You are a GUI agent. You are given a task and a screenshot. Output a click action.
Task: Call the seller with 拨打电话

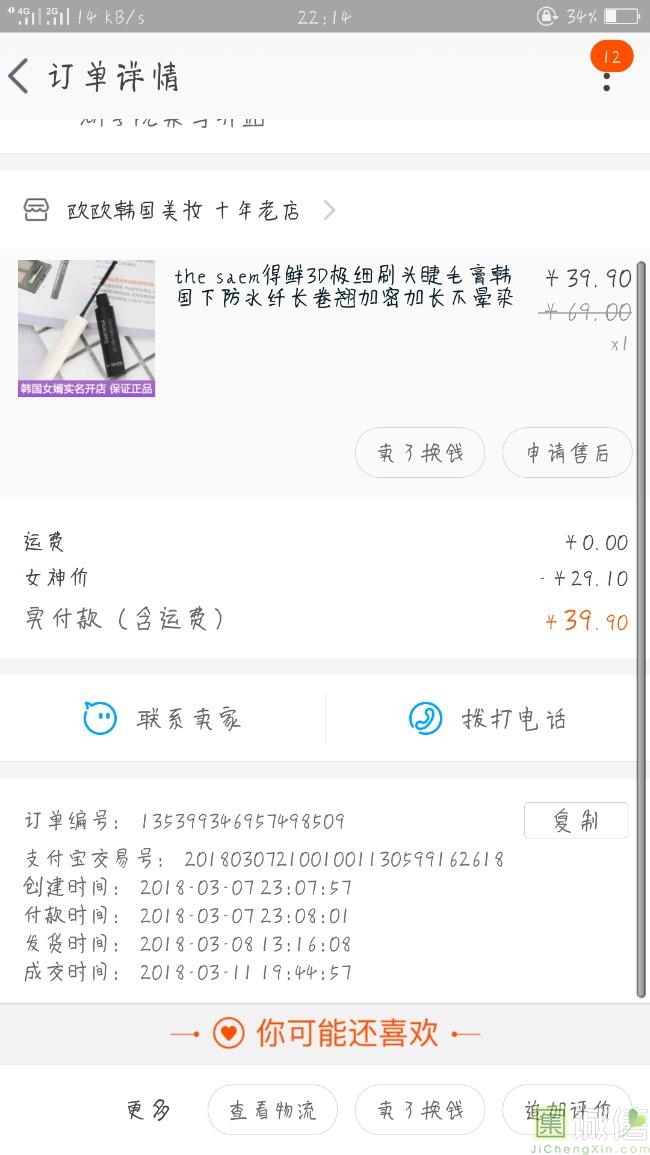tap(487, 718)
